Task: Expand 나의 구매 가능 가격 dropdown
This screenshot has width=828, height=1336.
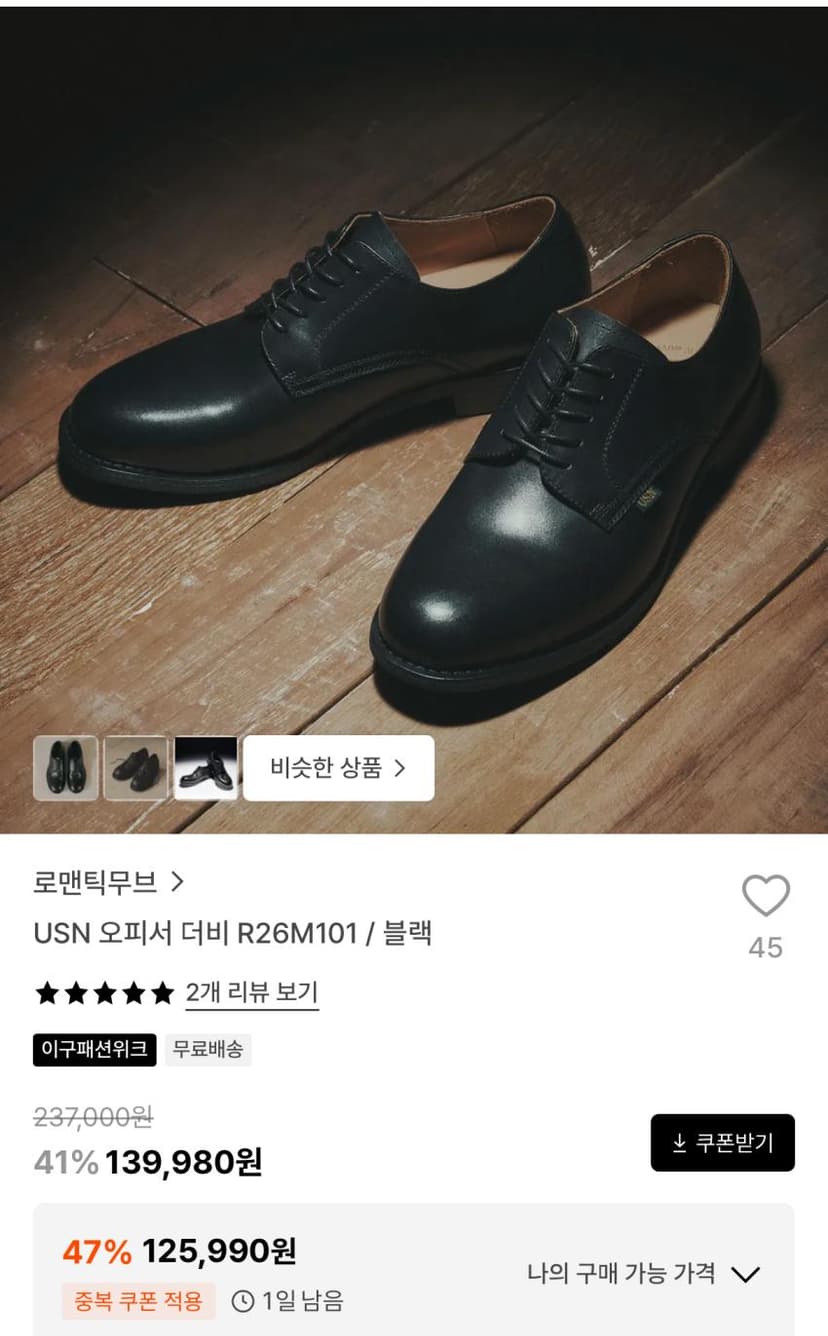Action: pyautogui.click(x=644, y=1273)
